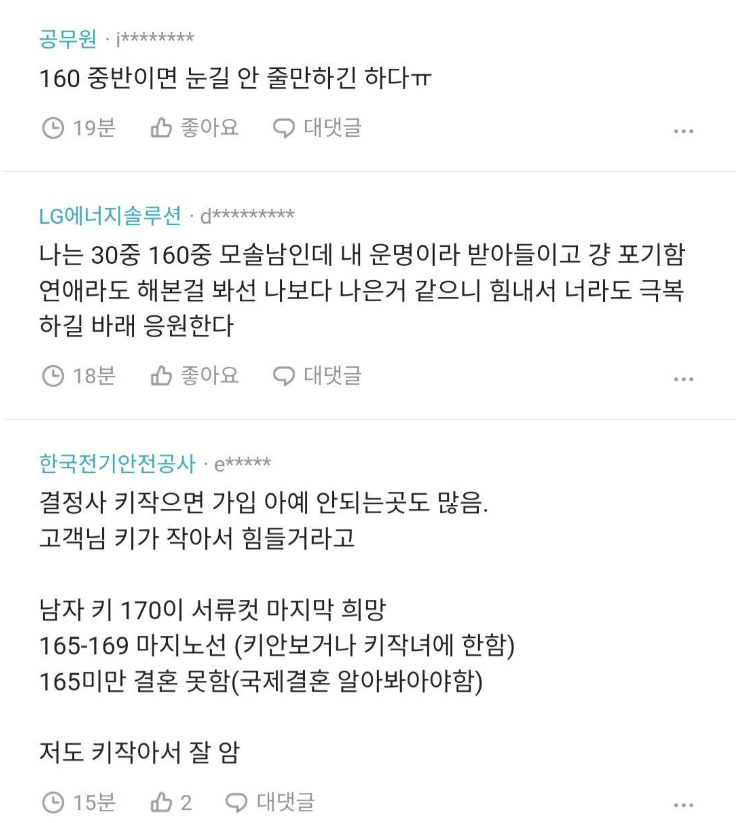This screenshot has height=823, width=737.
Task: Open the 공무원 company tag
Action: pyautogui.click(x=68, y=39)
